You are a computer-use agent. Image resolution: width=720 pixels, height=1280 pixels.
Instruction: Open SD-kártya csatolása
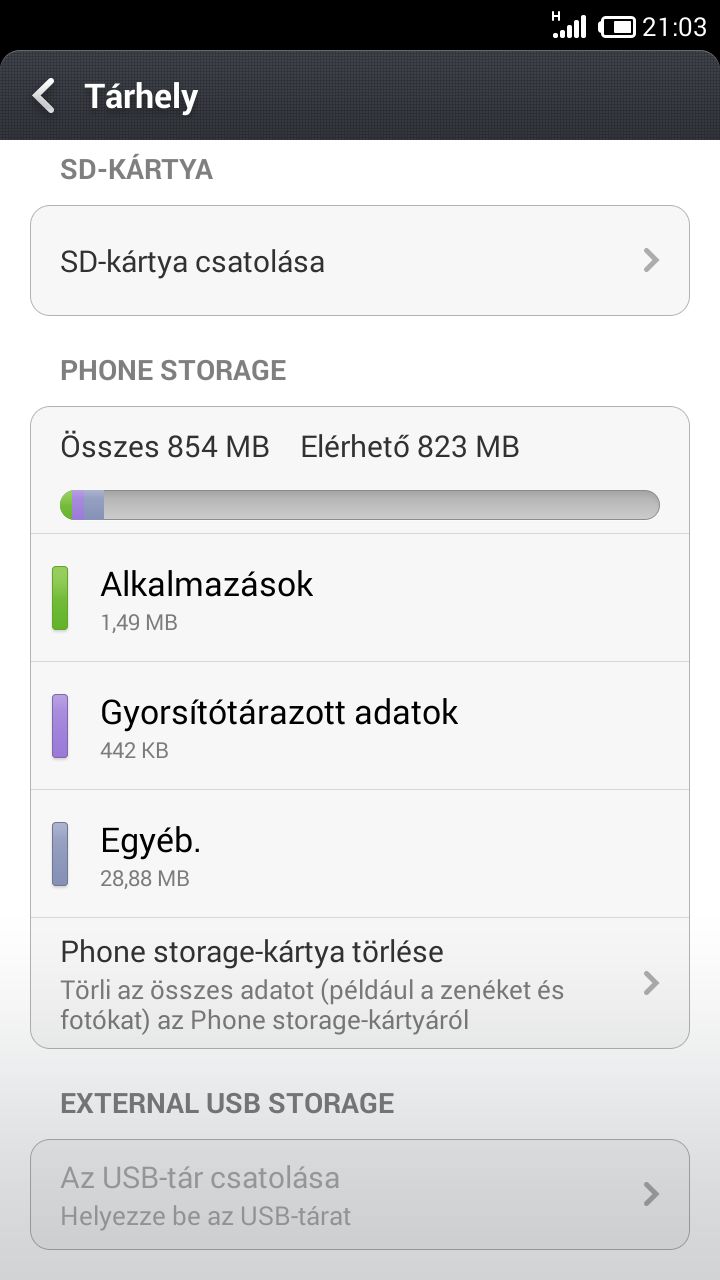360,262
